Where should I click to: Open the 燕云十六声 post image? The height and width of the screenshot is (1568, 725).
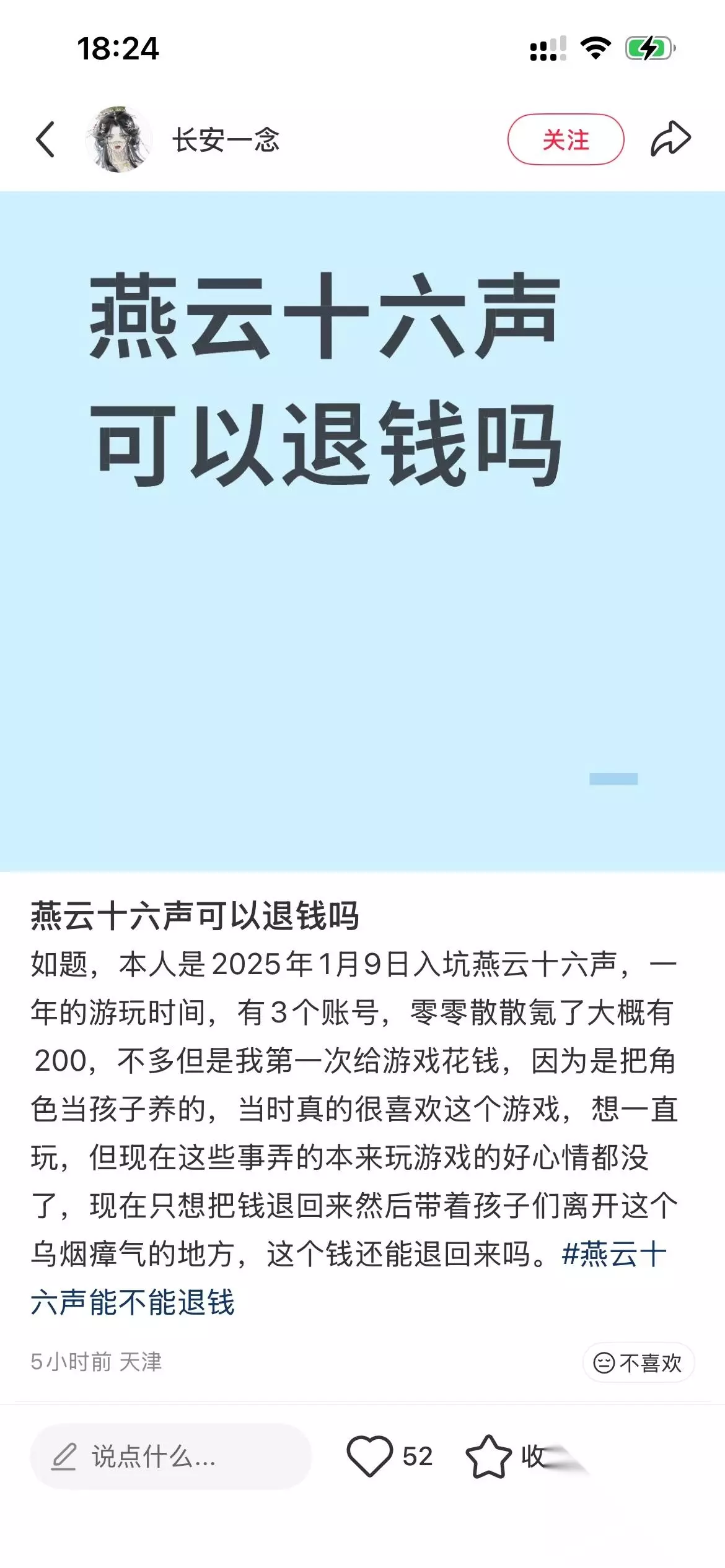pyautogui.click(x=362, y=531)
